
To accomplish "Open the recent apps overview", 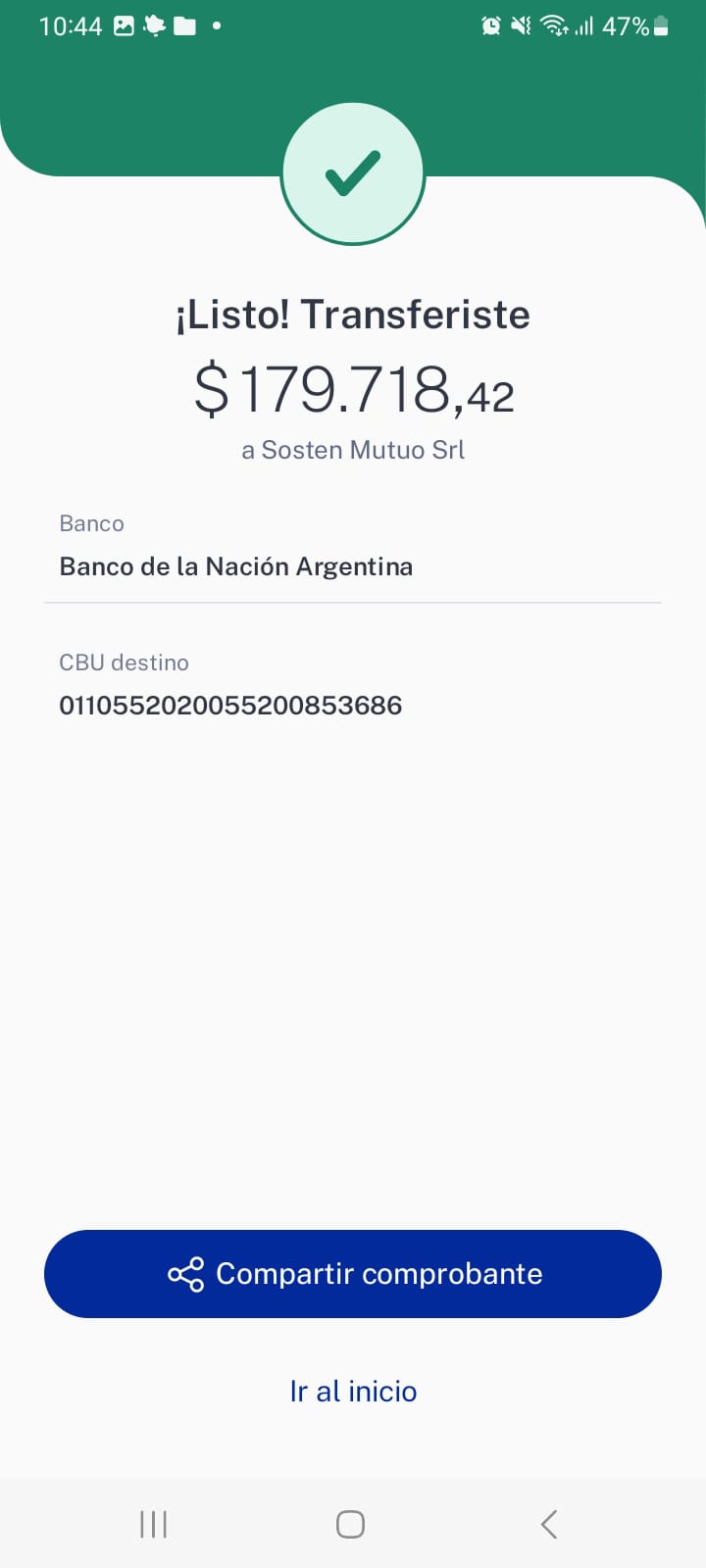I will point(154,1524).
